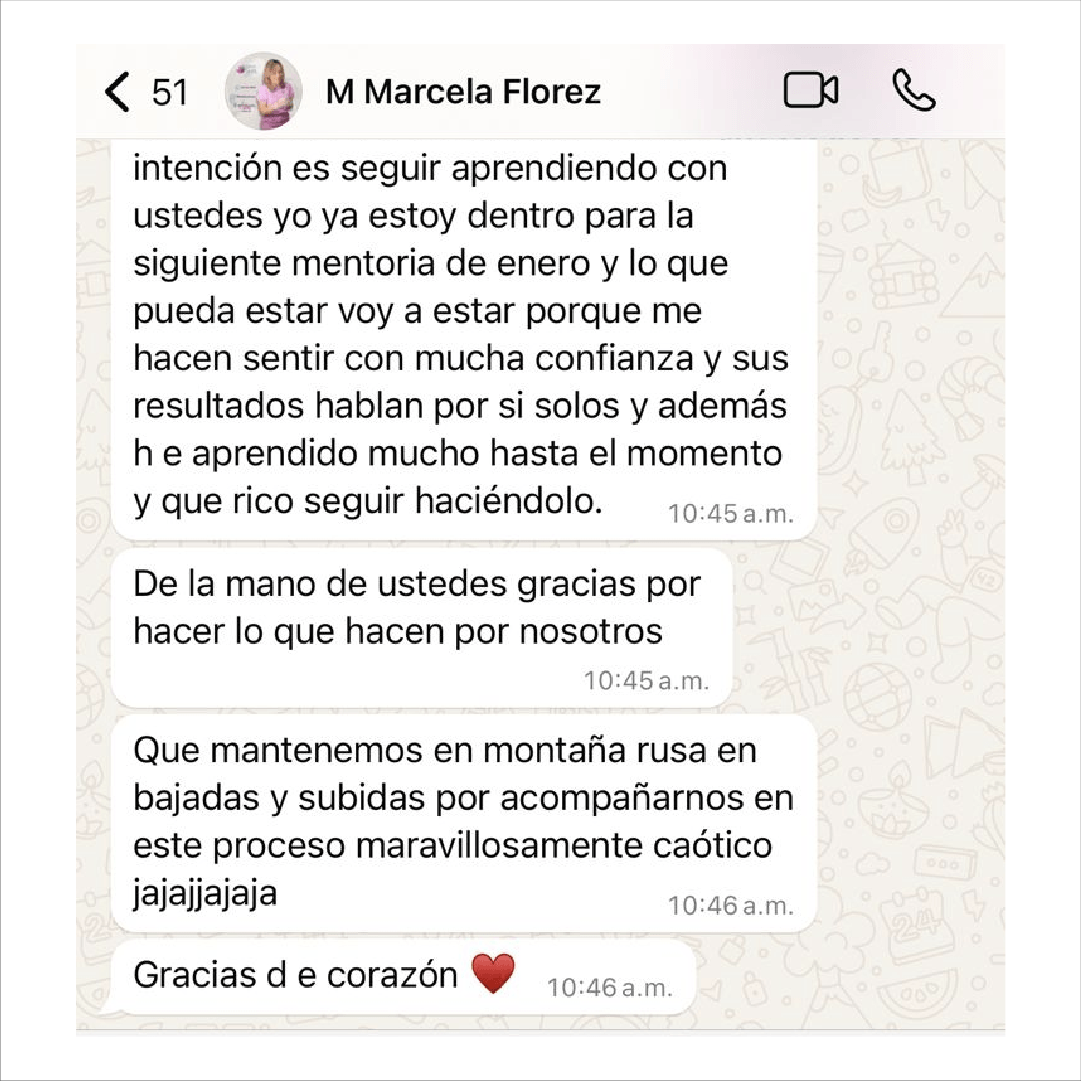Start a video call with Marcela
This screenshot has height=1081, width=1081.
811,90
